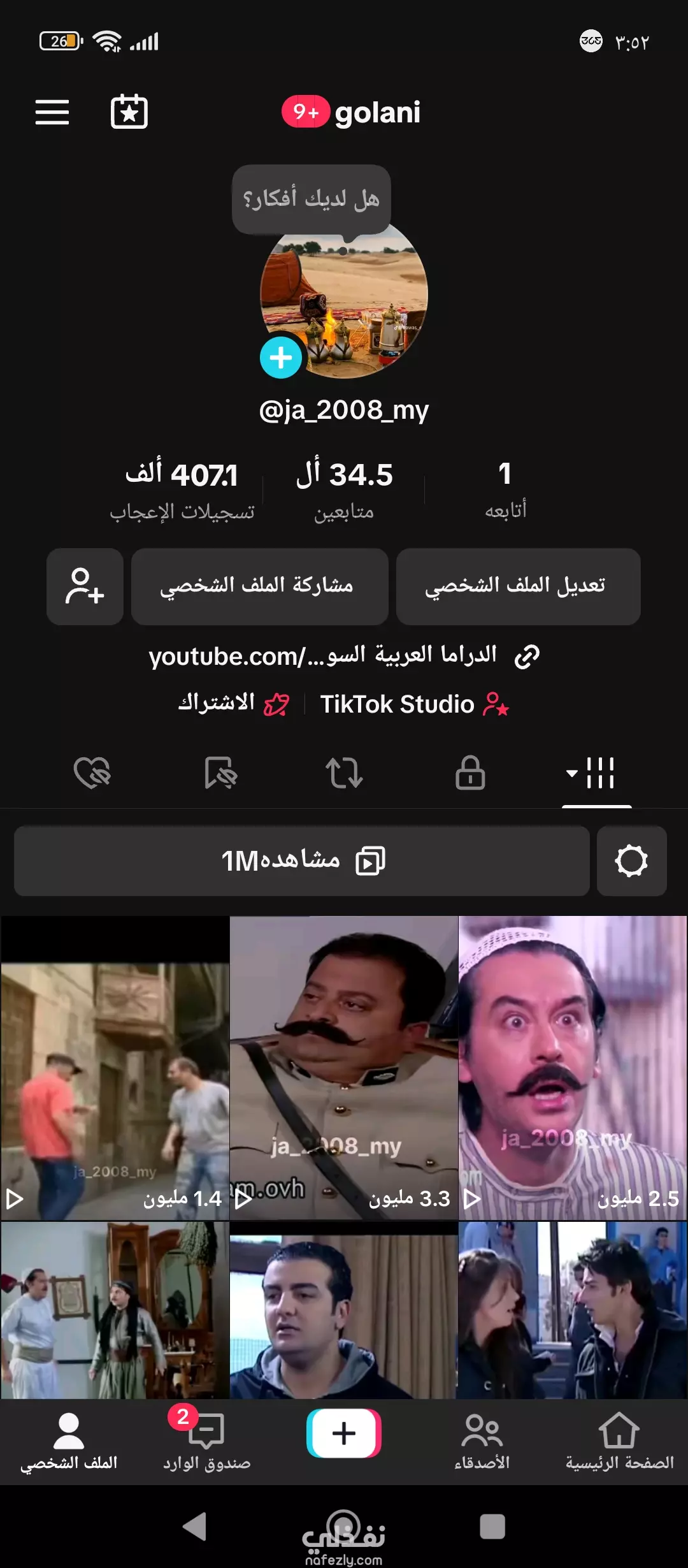Tap the add-photo plus on avatar
The height and width of the screenshot is (1568, 688).
(x=280, y=358)
